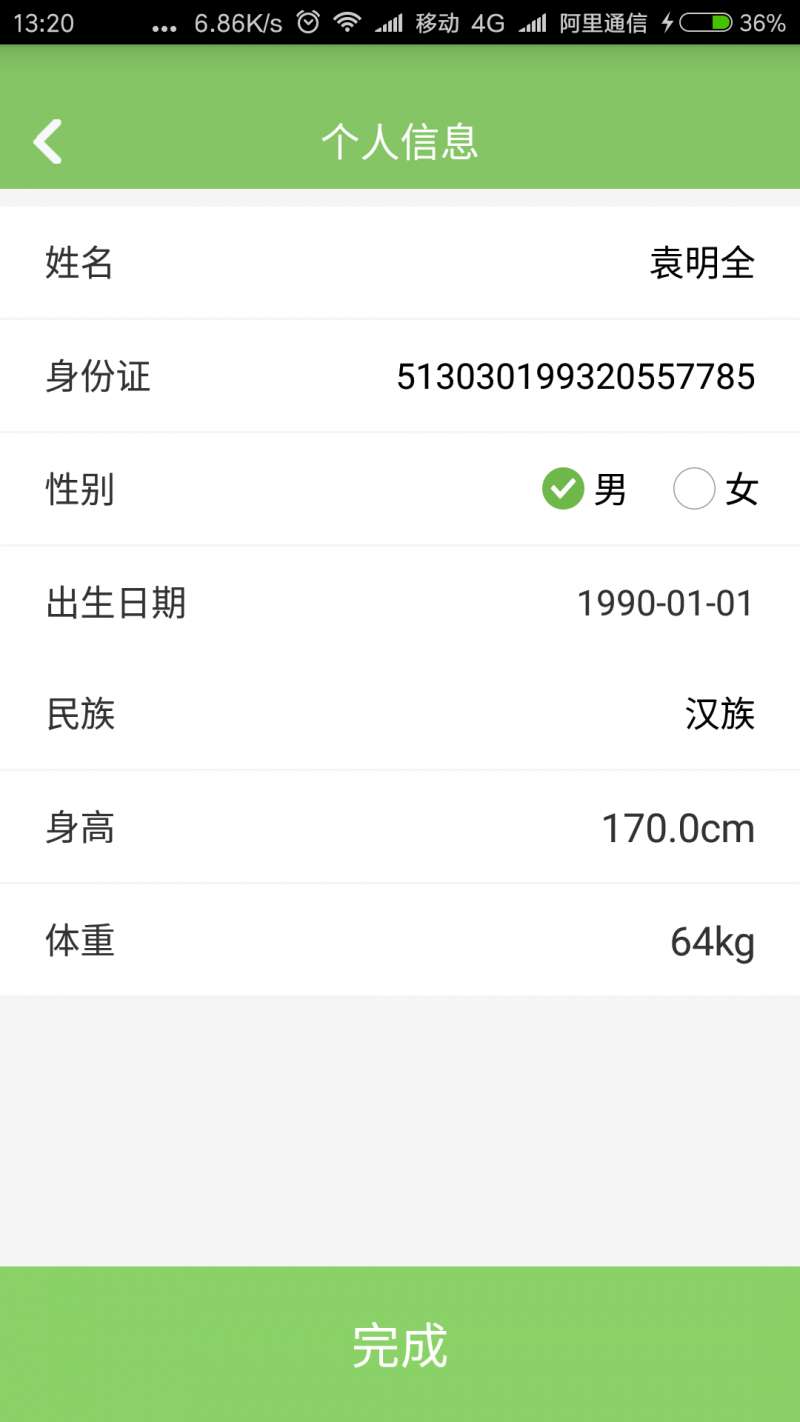Select 女 as gender
This screenshot has width=800, height=1422.
pos(716,490)
